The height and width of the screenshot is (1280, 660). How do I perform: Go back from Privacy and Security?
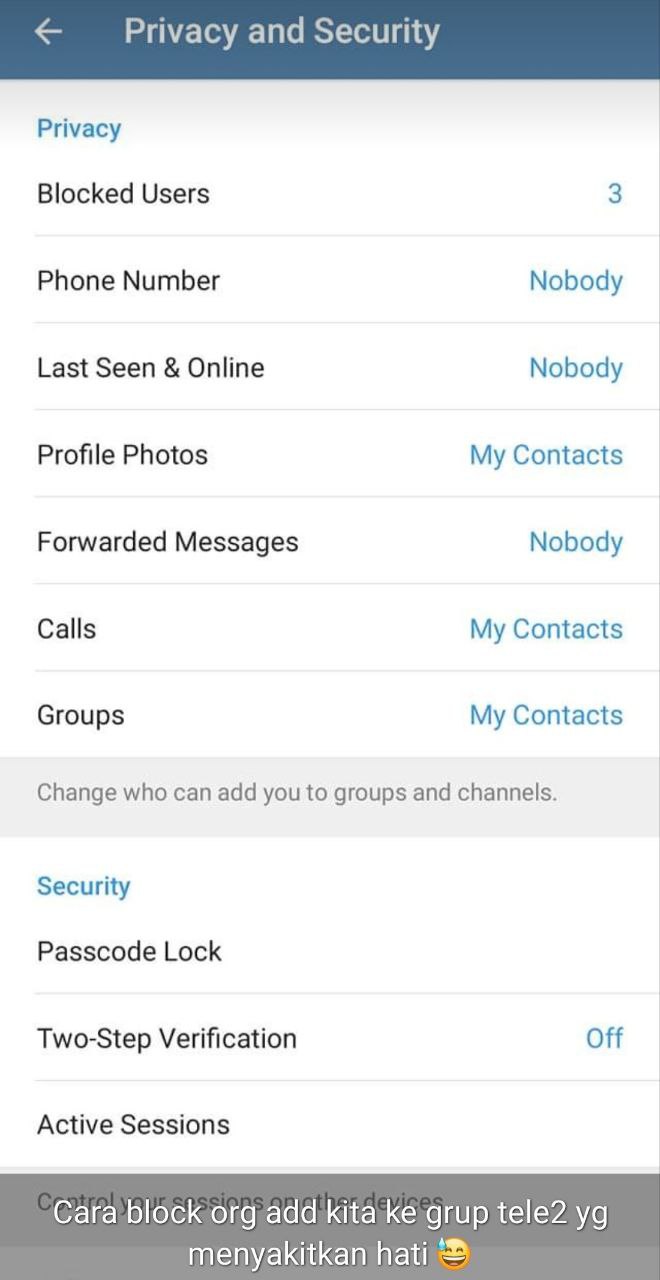(48, 32)
